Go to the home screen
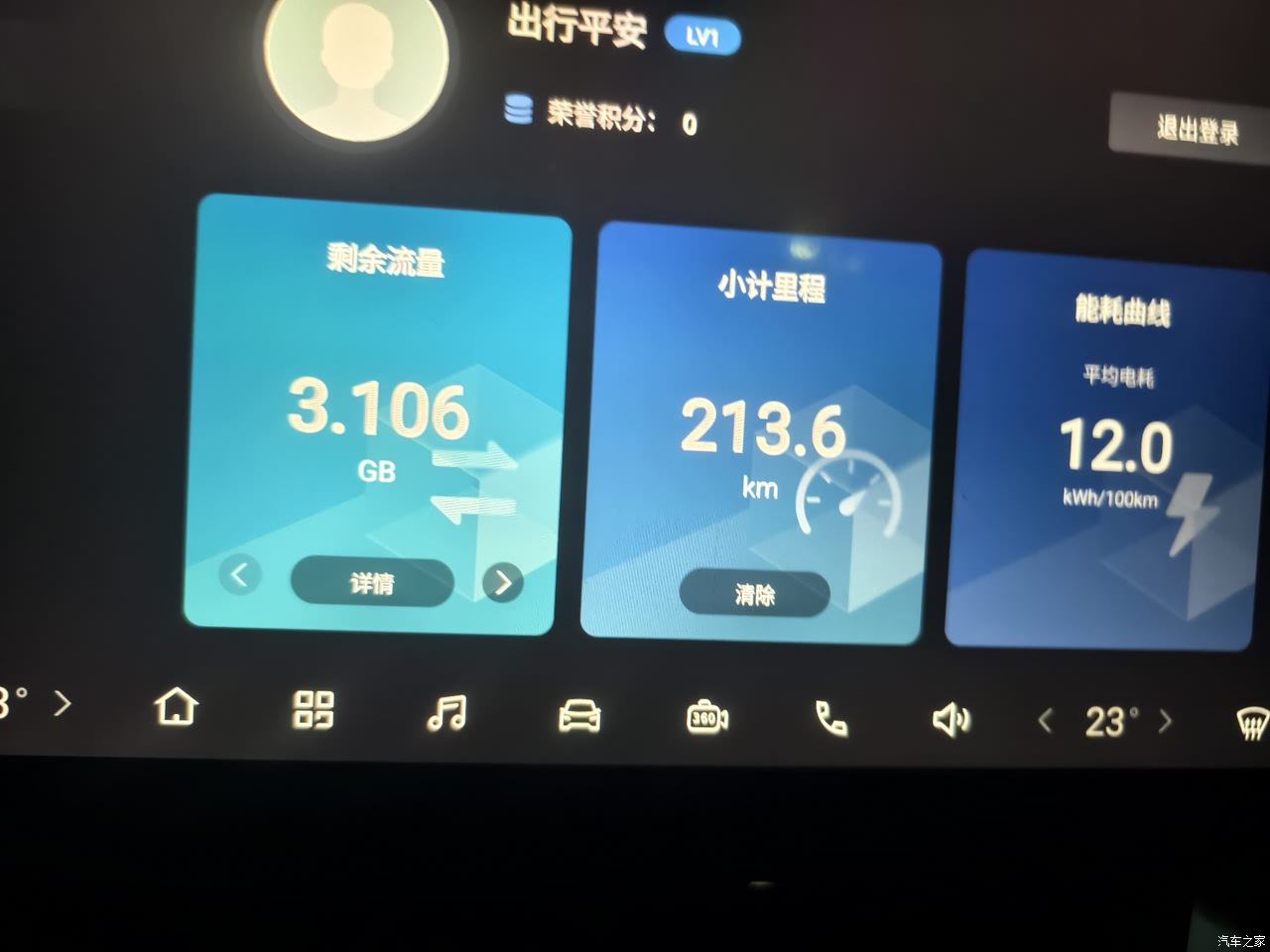The height and width of the screenshot is (952, 1270). [177, 708]
